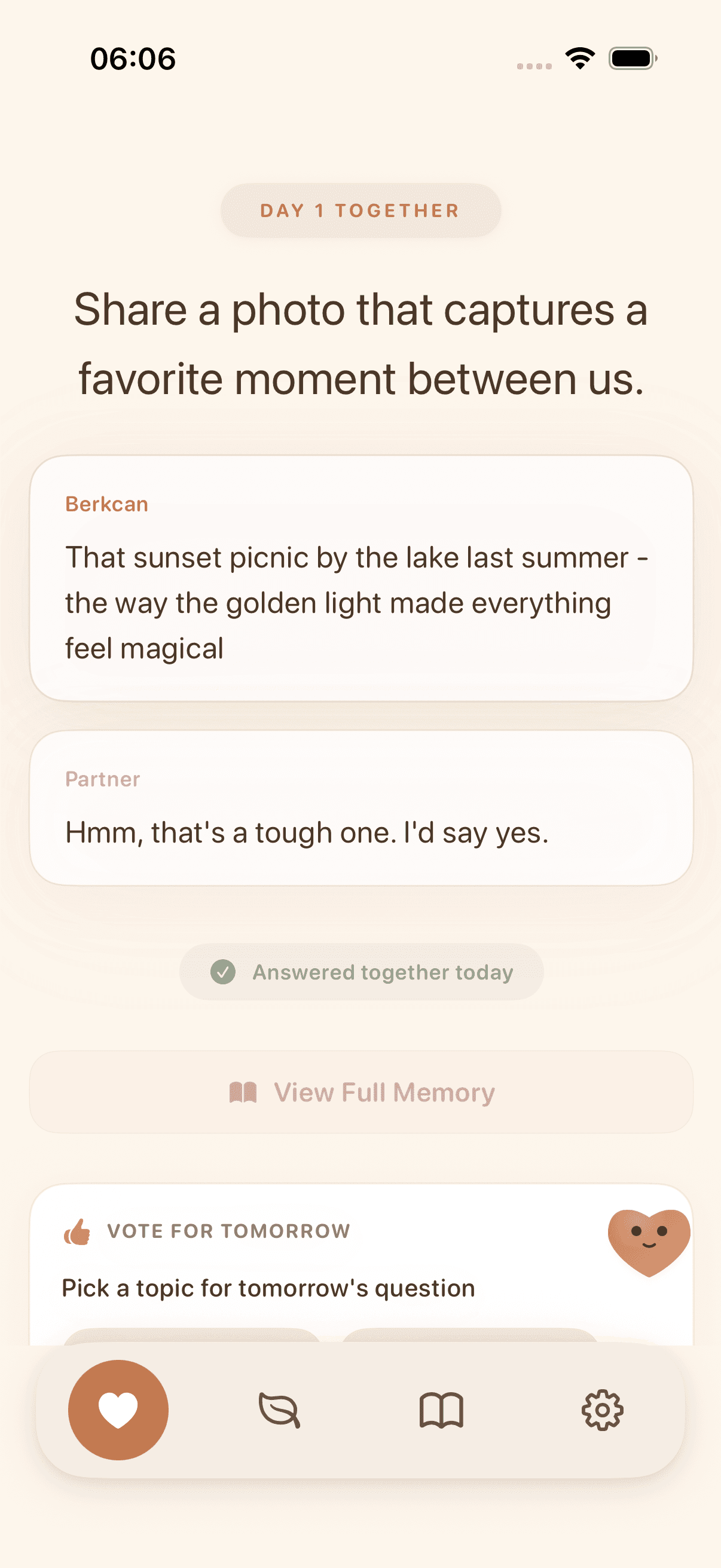Select the Heart home tab
Screen dimensions: 721x1568
(x=120, y=1412)
